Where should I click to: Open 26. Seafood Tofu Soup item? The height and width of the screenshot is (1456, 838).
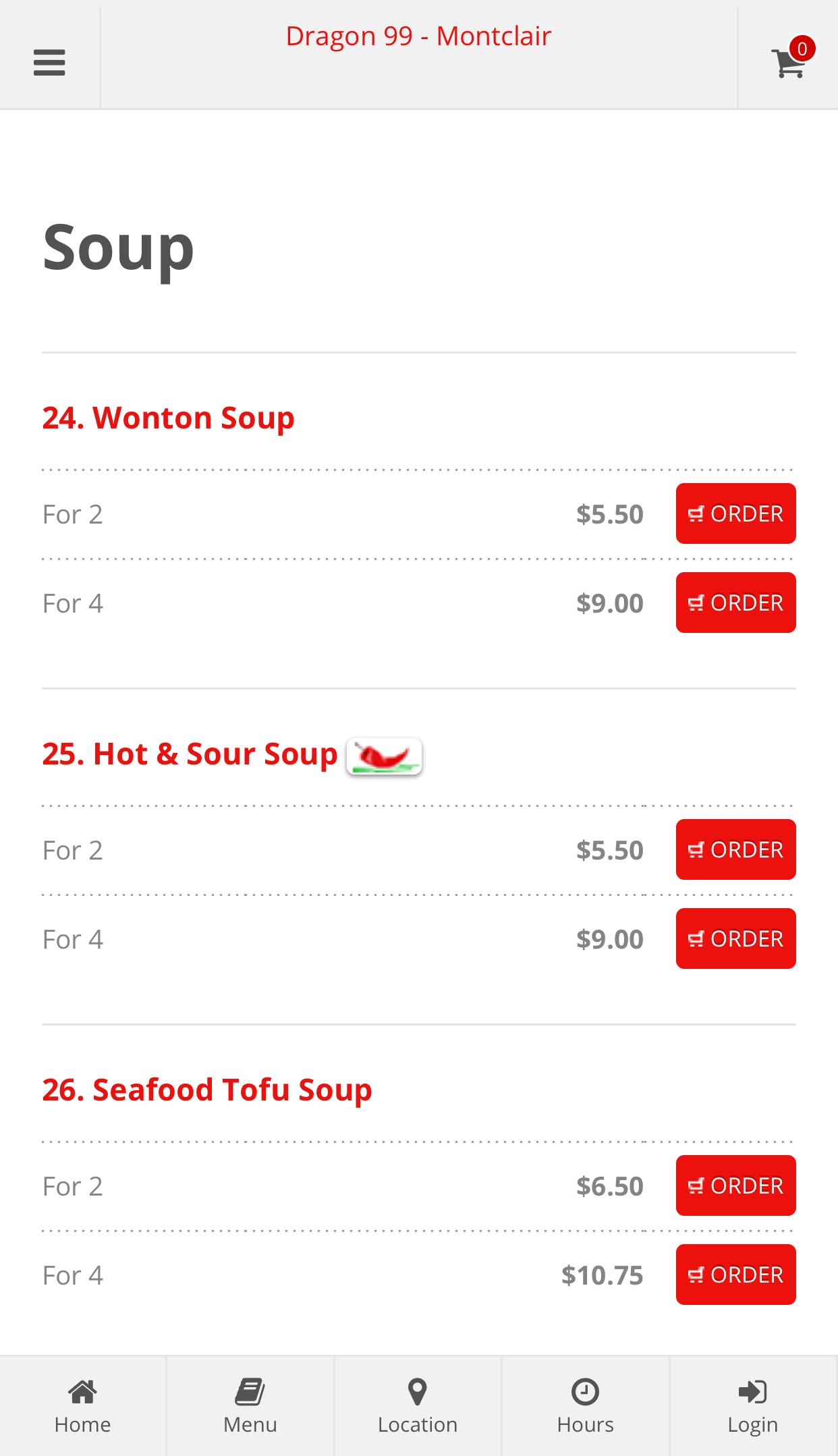click(x=207, y=1090)
